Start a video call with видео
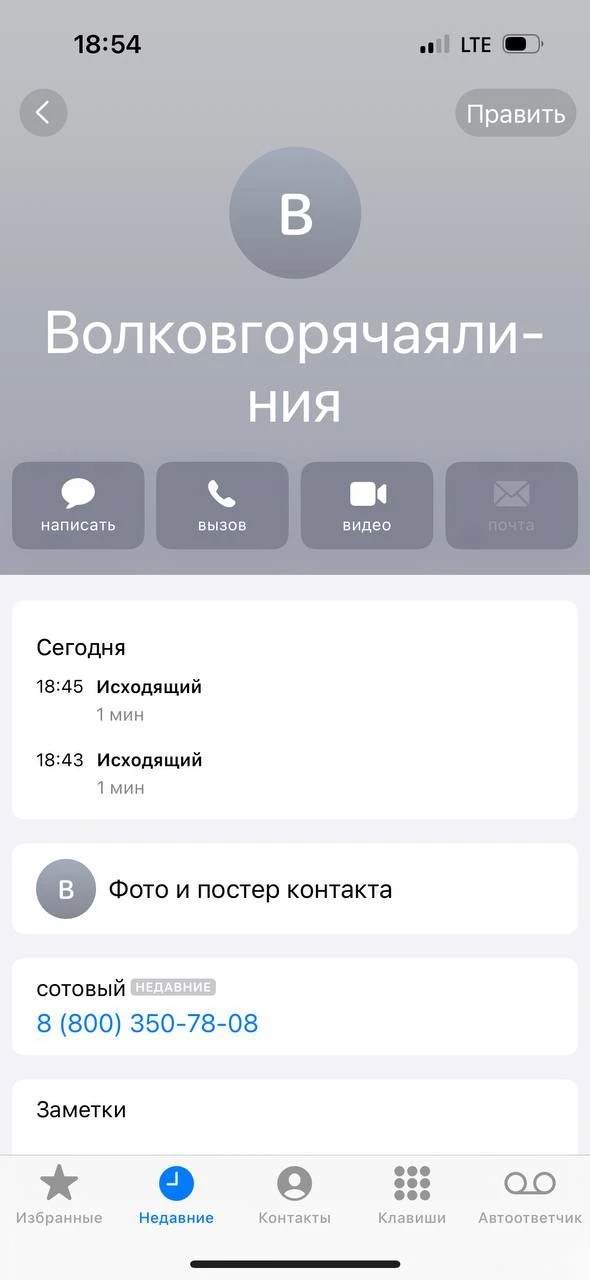 coord(367,505)
